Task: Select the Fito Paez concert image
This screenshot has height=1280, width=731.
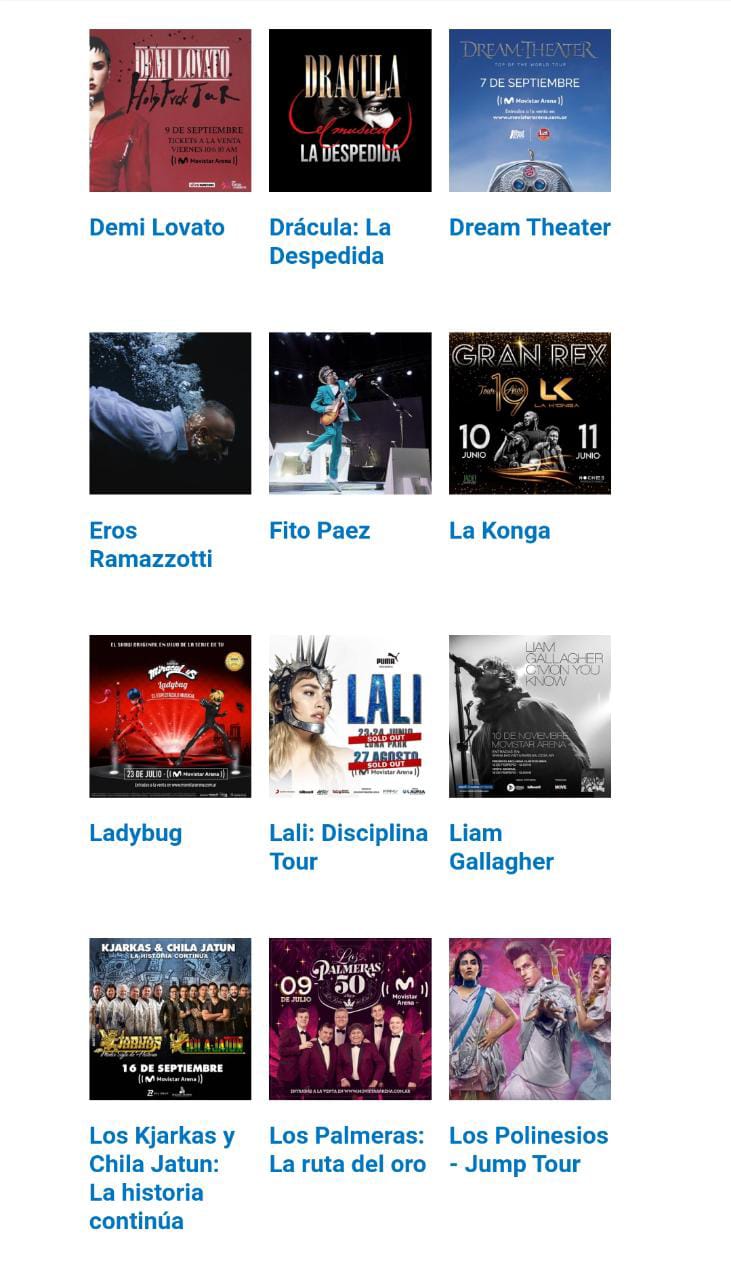Action: (x=350, y=413)
